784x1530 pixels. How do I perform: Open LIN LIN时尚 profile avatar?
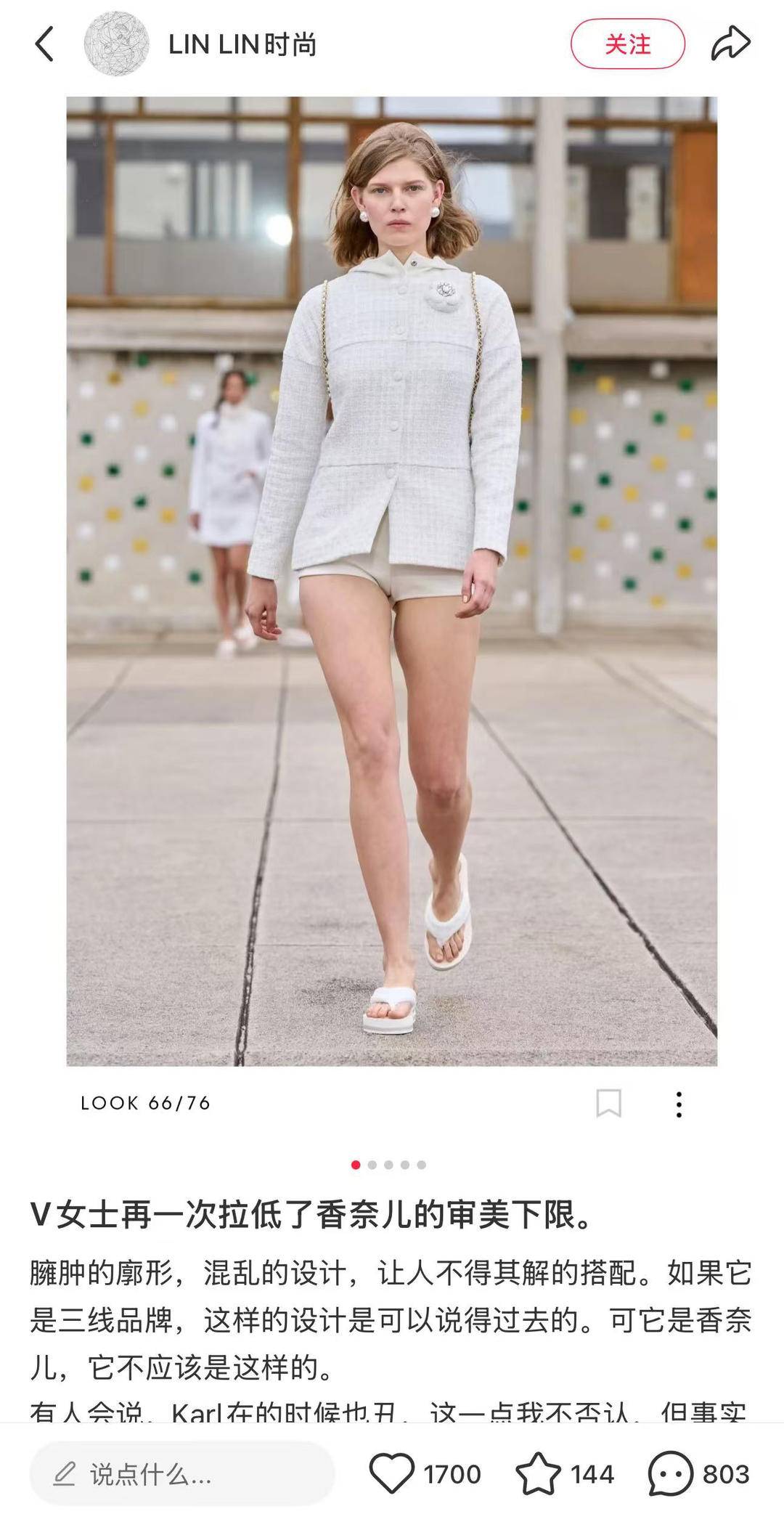116,44
